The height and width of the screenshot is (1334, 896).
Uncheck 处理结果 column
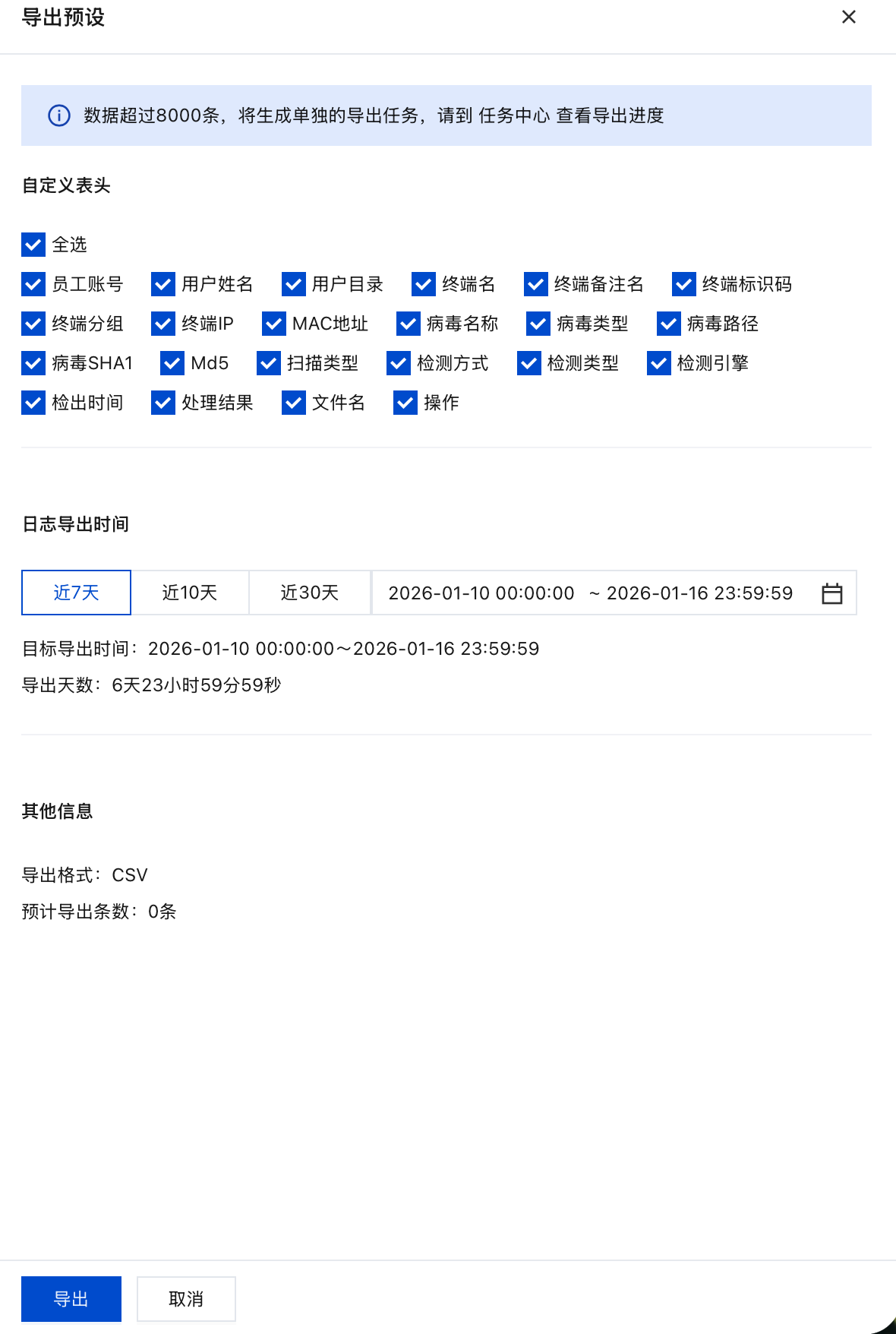(x=163, y=403)
